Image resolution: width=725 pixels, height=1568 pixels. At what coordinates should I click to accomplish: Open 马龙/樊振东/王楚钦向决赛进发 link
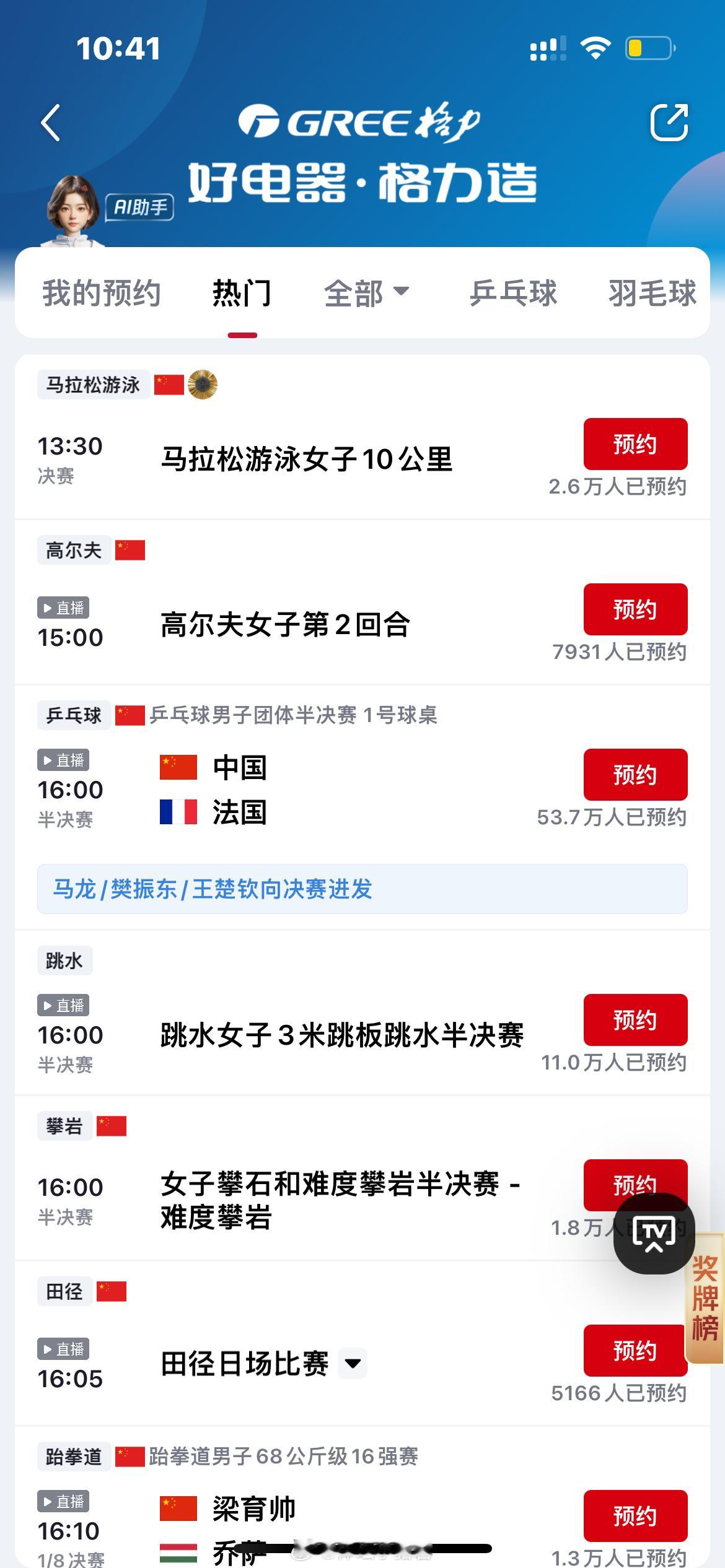point(362,889)
